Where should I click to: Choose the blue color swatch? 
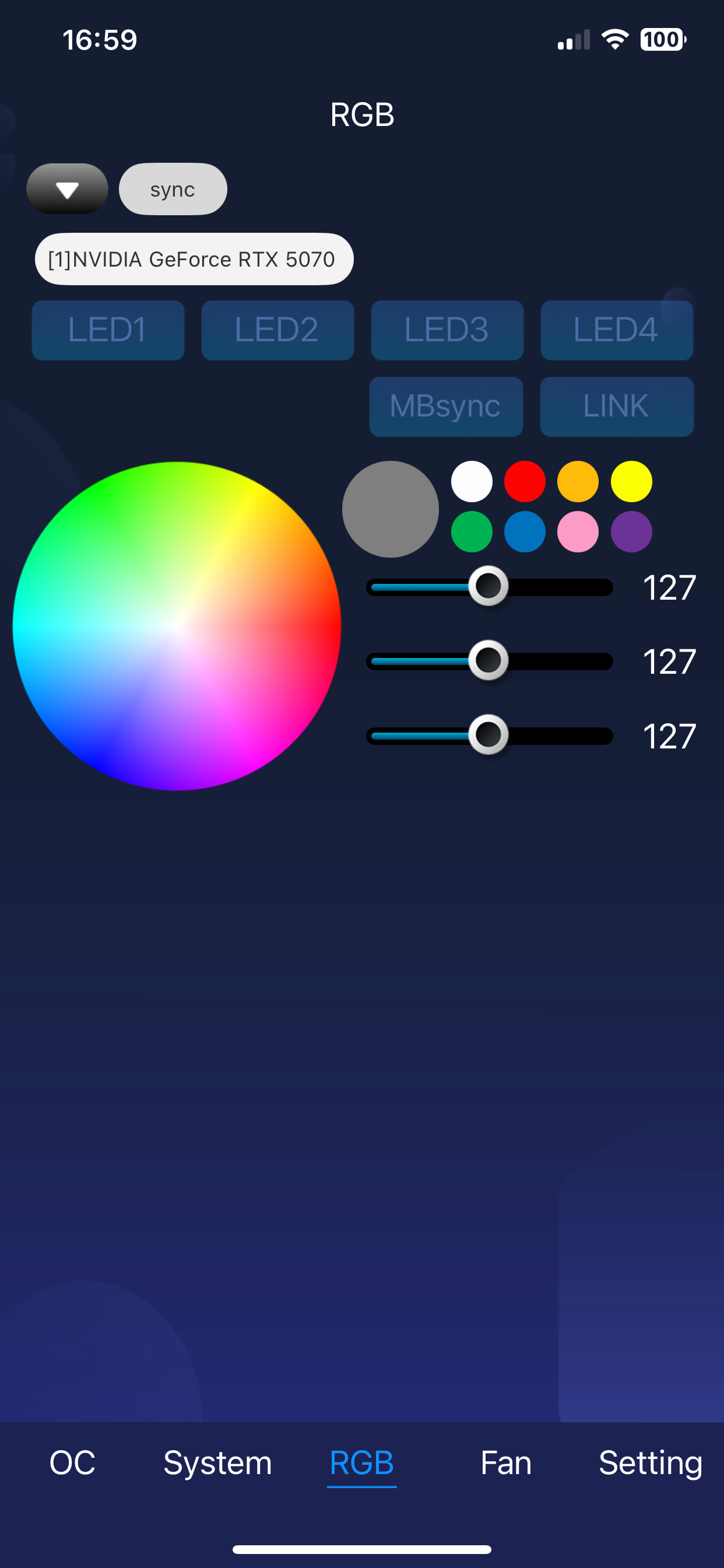pos(525,532)
